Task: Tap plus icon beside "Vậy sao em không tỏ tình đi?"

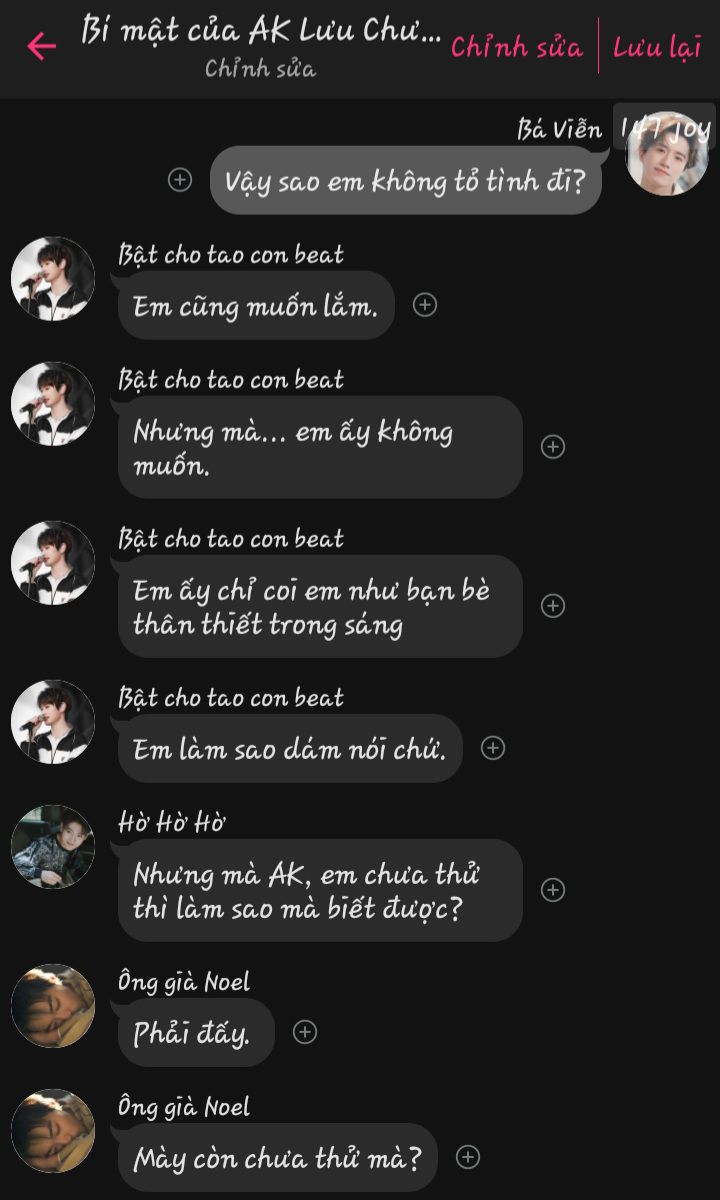Action: 180,180
